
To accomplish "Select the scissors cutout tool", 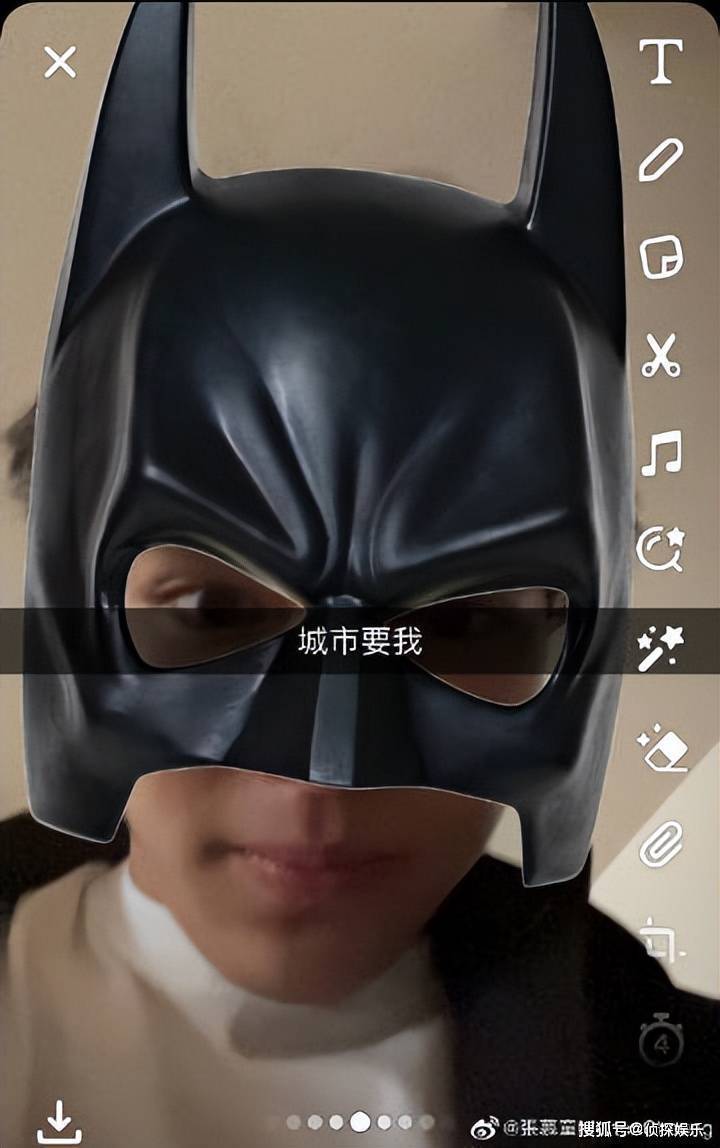I will [x=661, y=355].
